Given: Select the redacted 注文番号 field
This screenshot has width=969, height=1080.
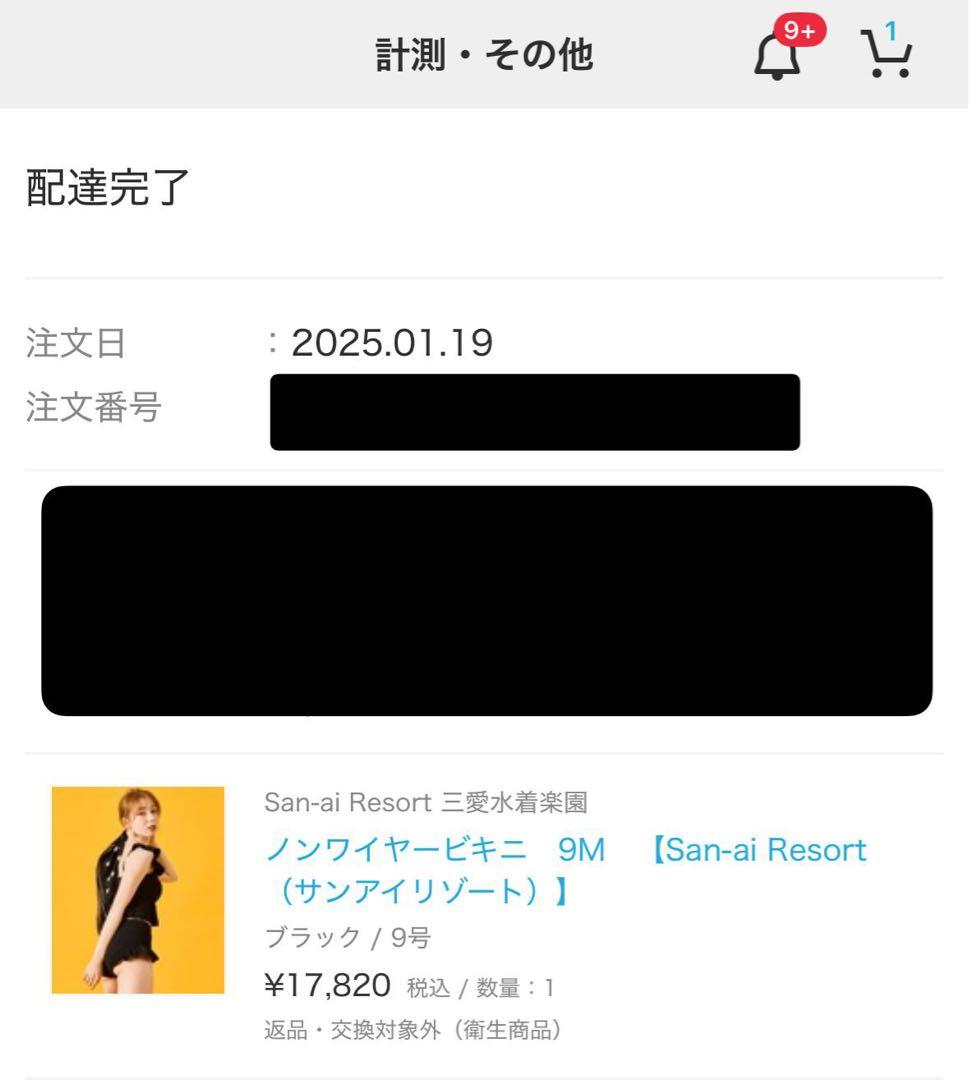Looking at the screenshot, I should tap(534, 411).
